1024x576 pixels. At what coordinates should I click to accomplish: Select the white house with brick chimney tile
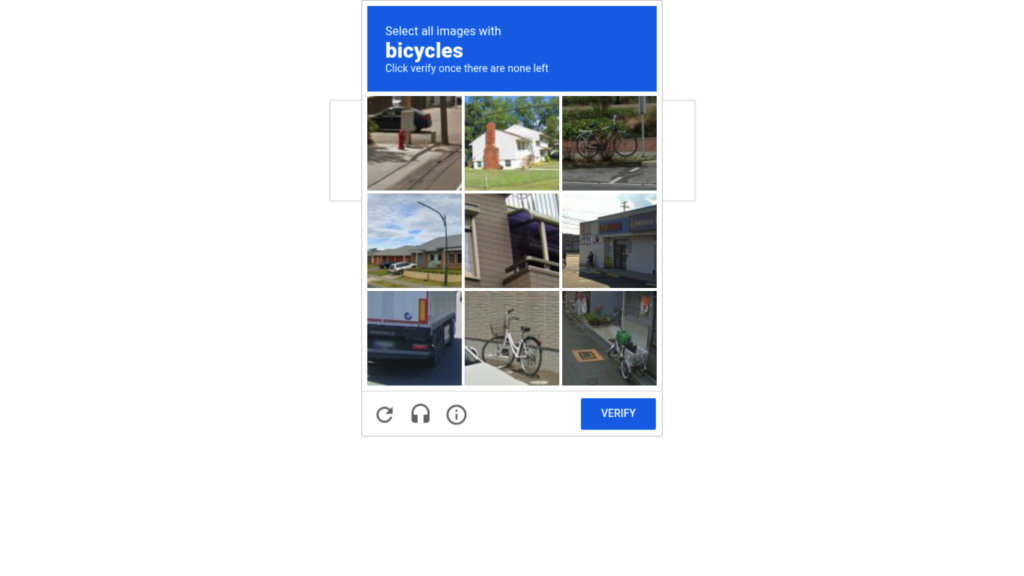pos(511,143)
